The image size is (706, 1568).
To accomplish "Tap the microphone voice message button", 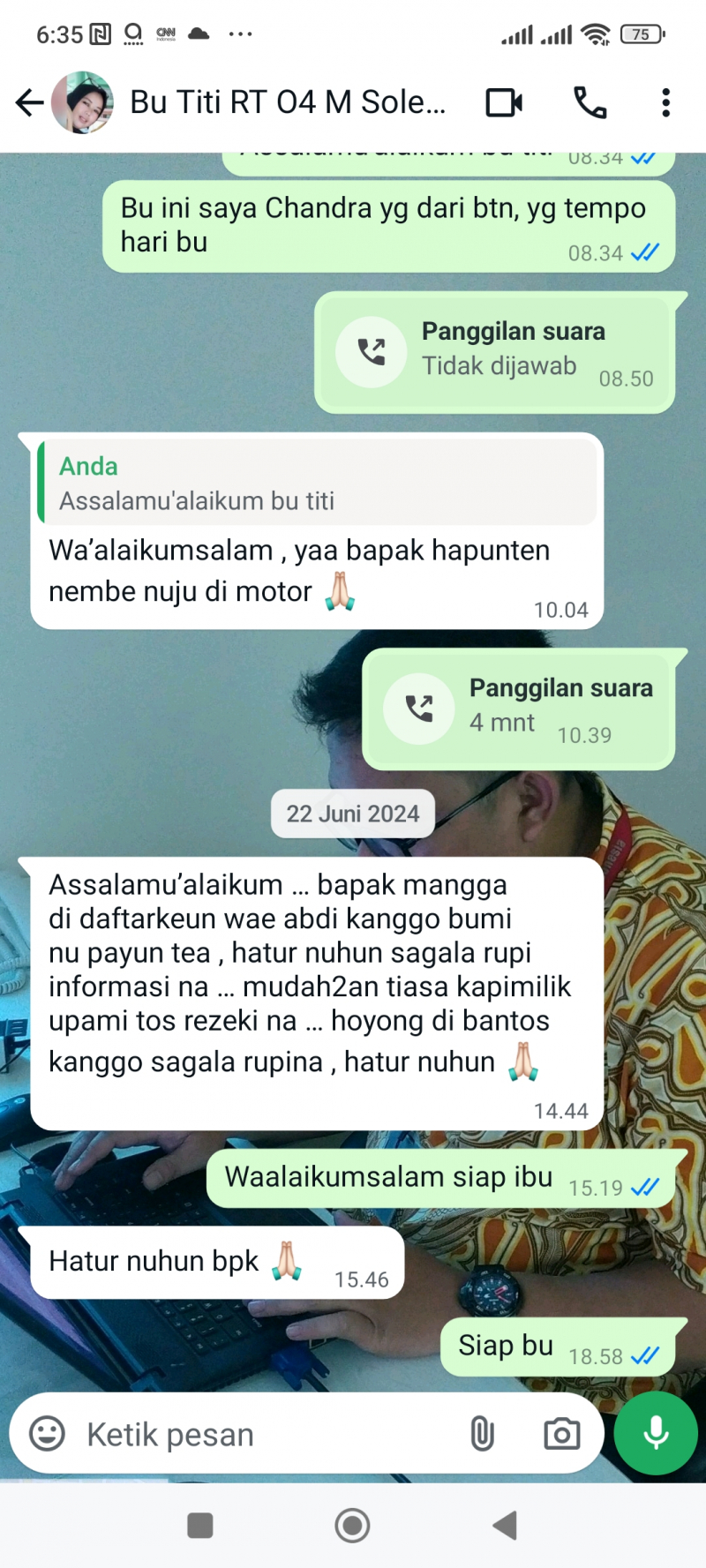I will pyautogui.click(x=656, y=1433).
